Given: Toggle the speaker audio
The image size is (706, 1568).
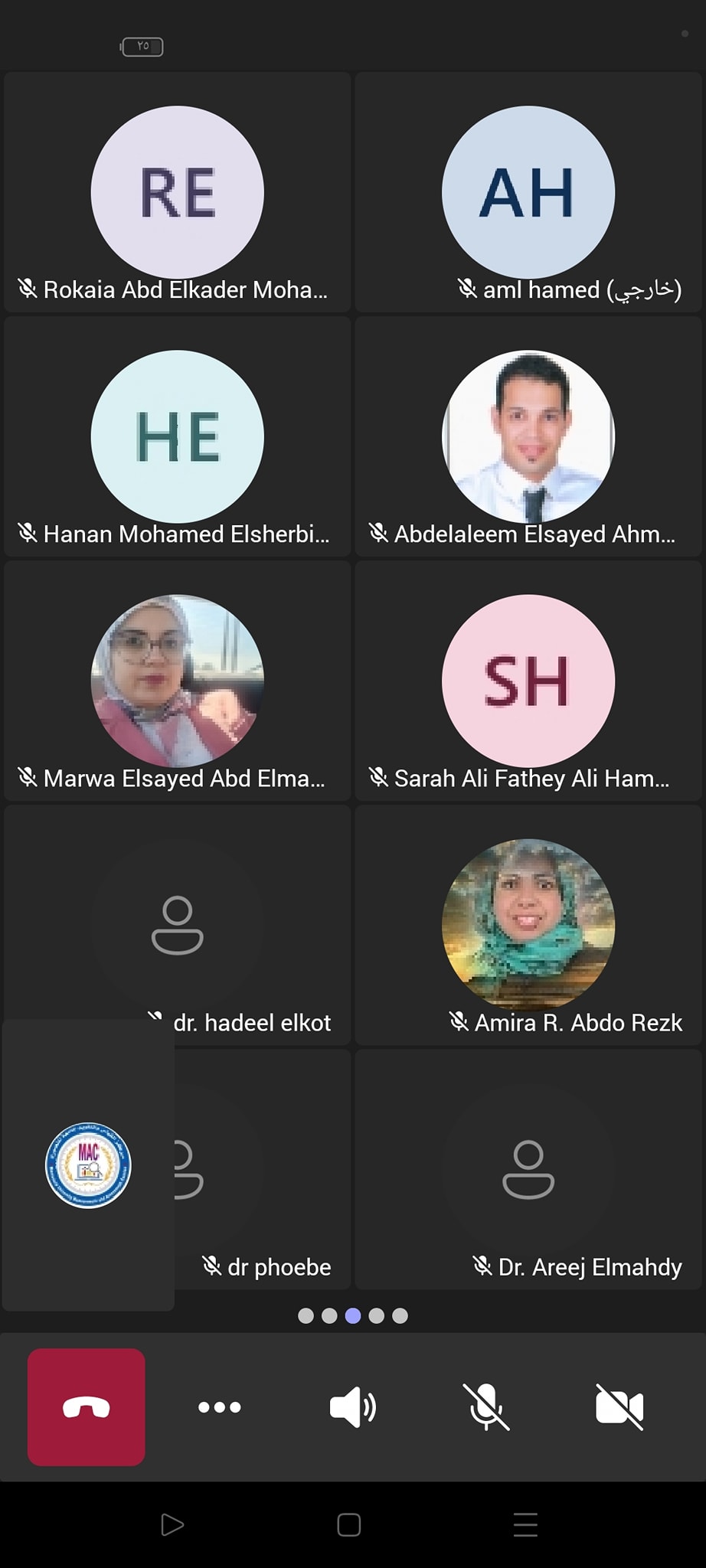Looking at the screenshot, I should point(352,1406).
